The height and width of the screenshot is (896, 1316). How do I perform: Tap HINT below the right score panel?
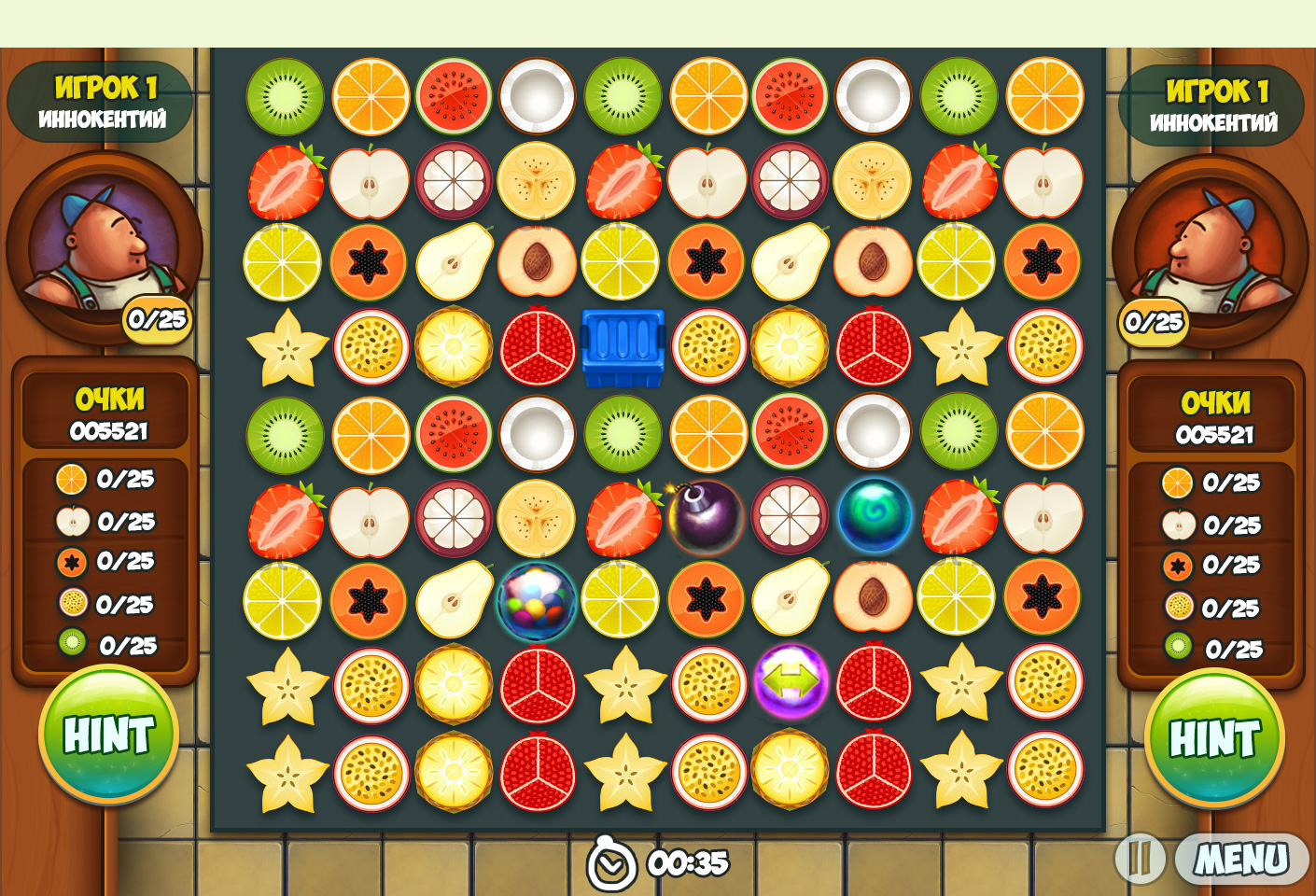tap(1214, 739)
